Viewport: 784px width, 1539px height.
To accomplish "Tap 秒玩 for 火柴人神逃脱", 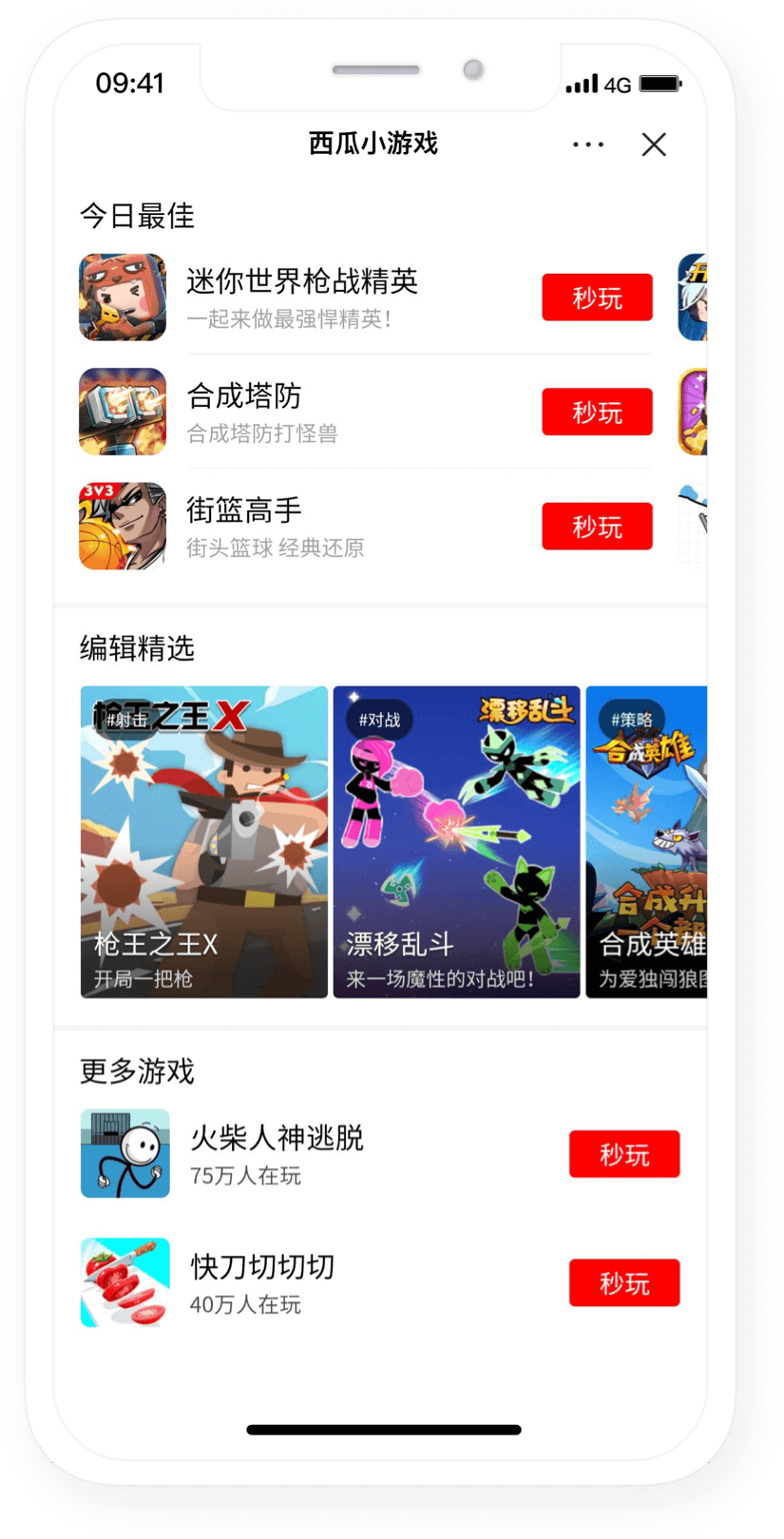I will pos(624,1154).
